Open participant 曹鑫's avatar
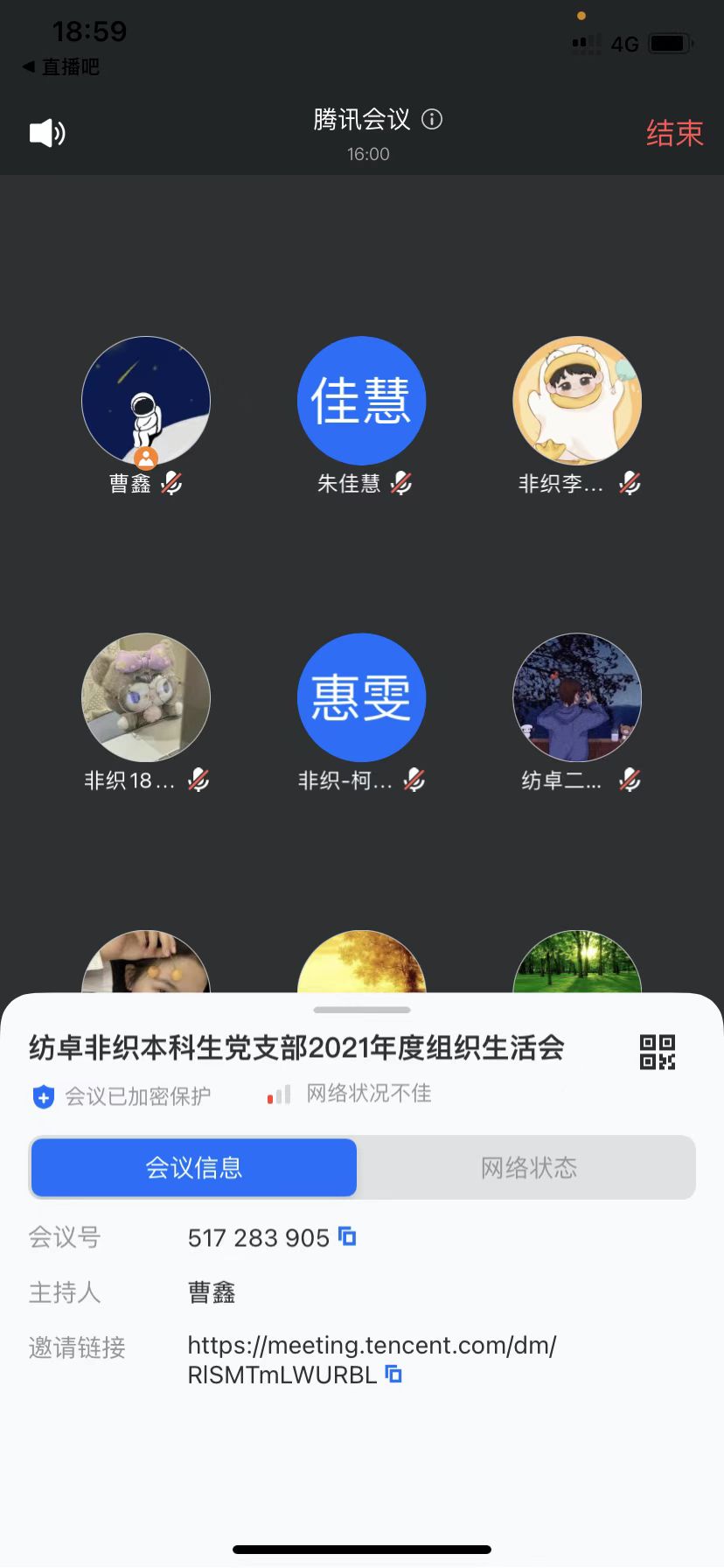This screenshot has width=724, height=1568. (x=146, y=401)
